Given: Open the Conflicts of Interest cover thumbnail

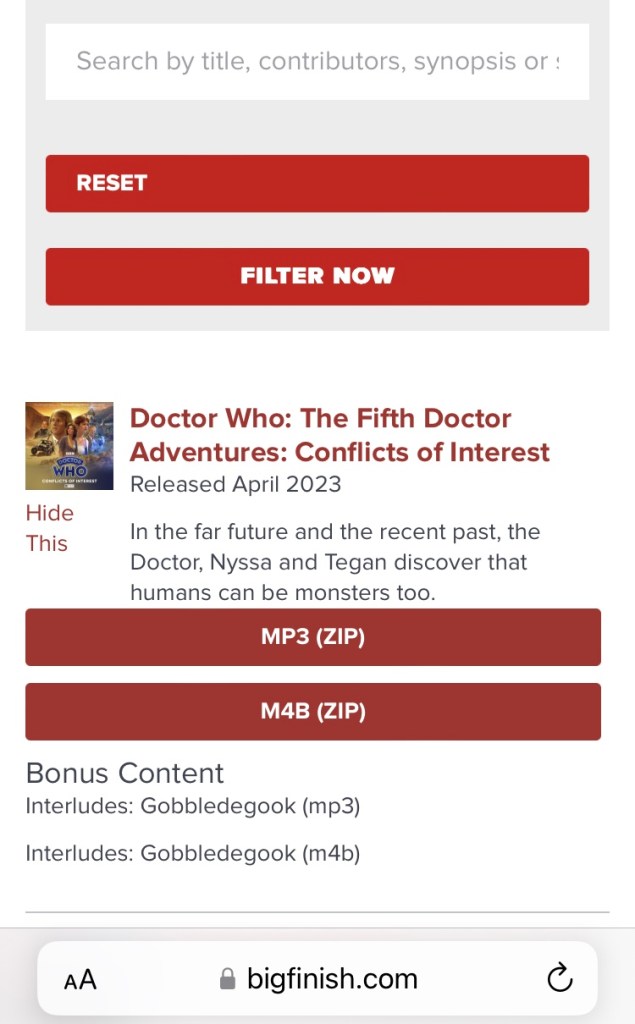Looking at the screenshot, I should click(x=69, y=445).
